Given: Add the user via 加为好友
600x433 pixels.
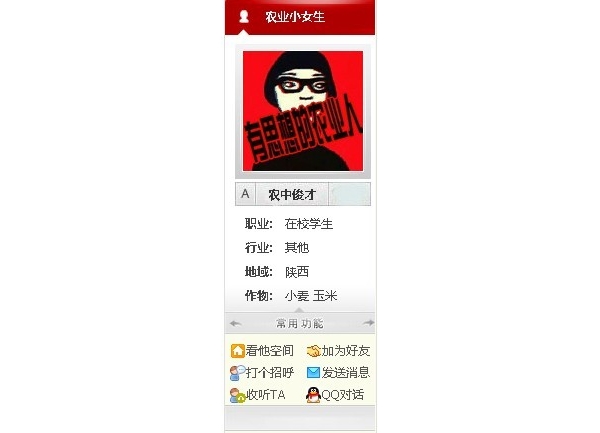Looking at the screenshot, I should click(x=338, y=351).
